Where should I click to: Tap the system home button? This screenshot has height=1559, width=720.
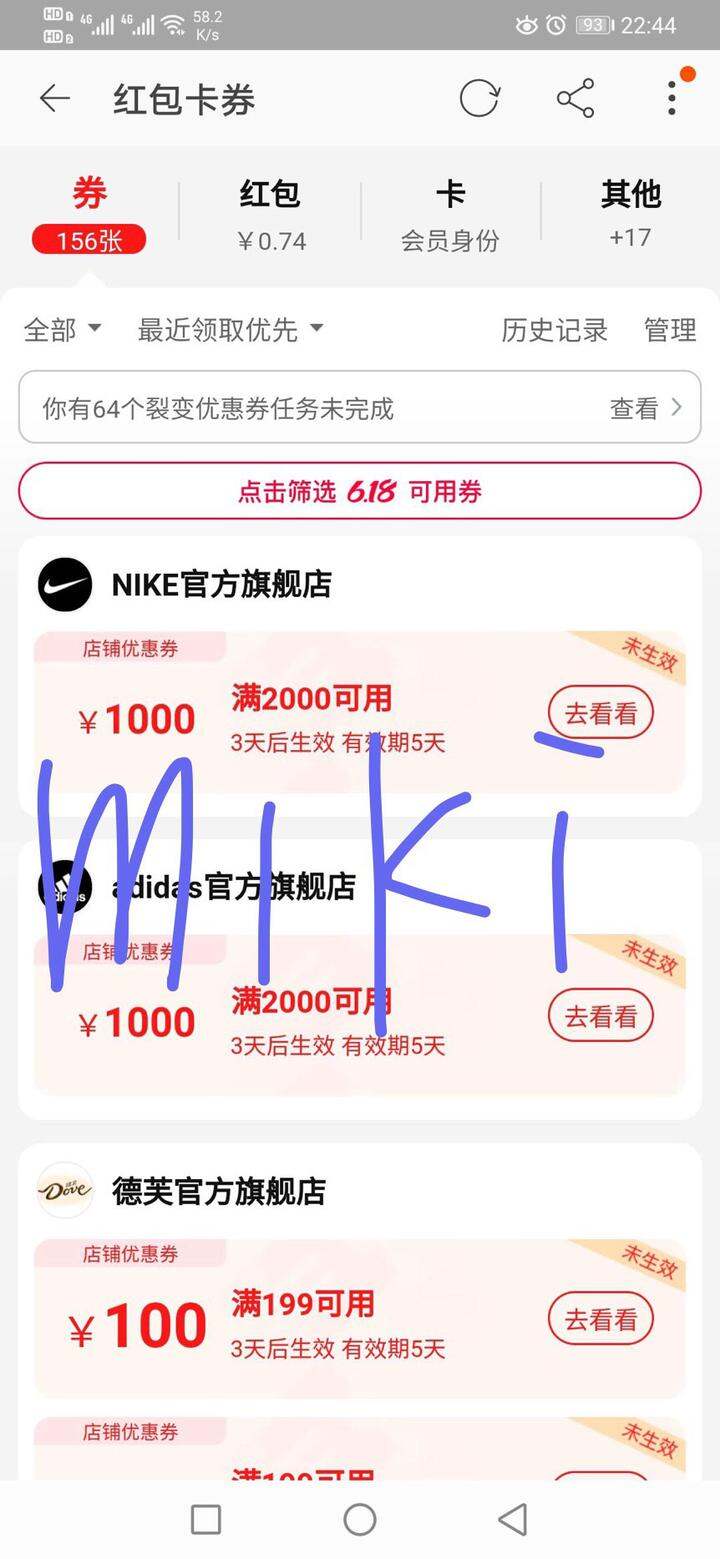coord(360,1519)
